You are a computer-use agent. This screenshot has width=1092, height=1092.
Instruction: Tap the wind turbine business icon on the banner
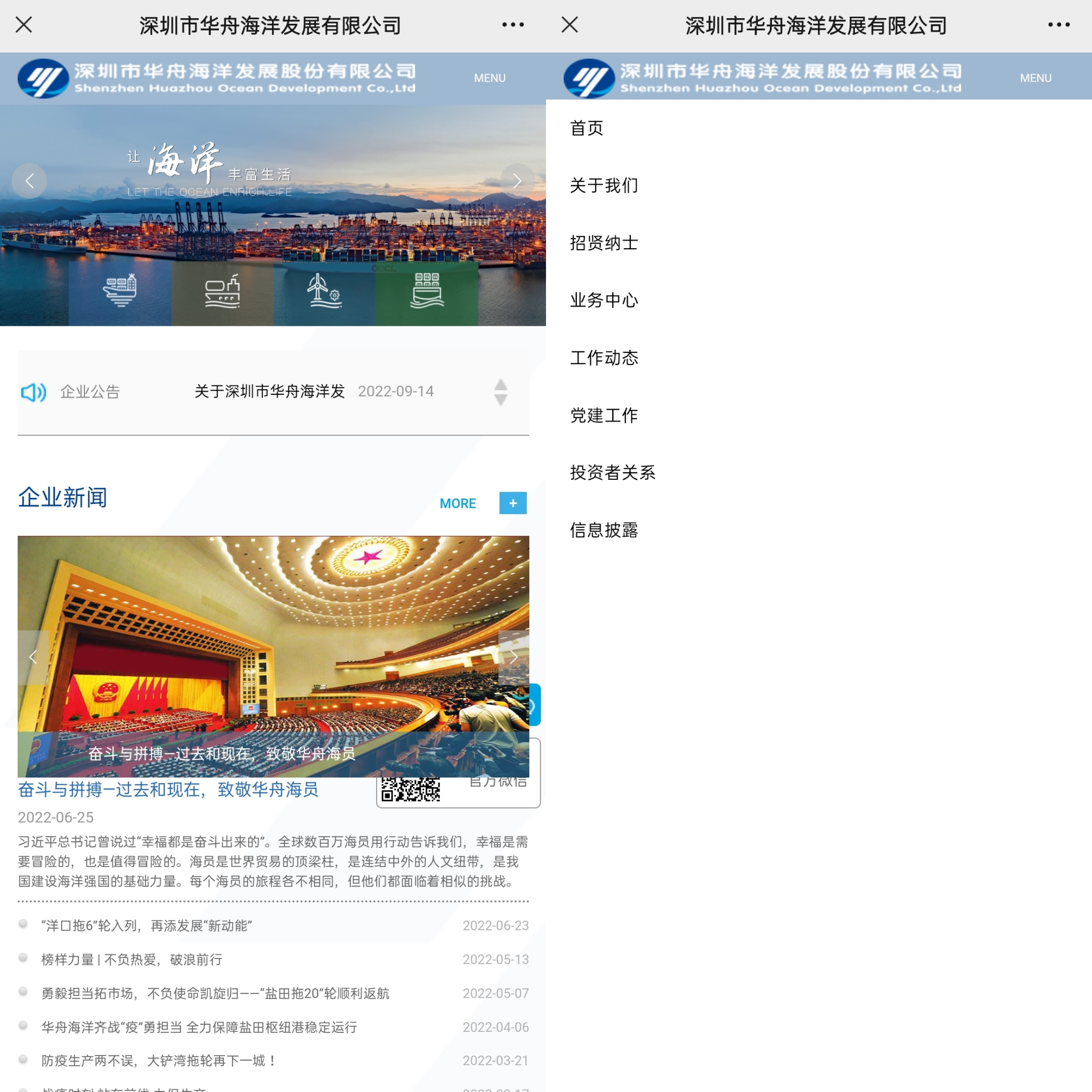point(324,292)
